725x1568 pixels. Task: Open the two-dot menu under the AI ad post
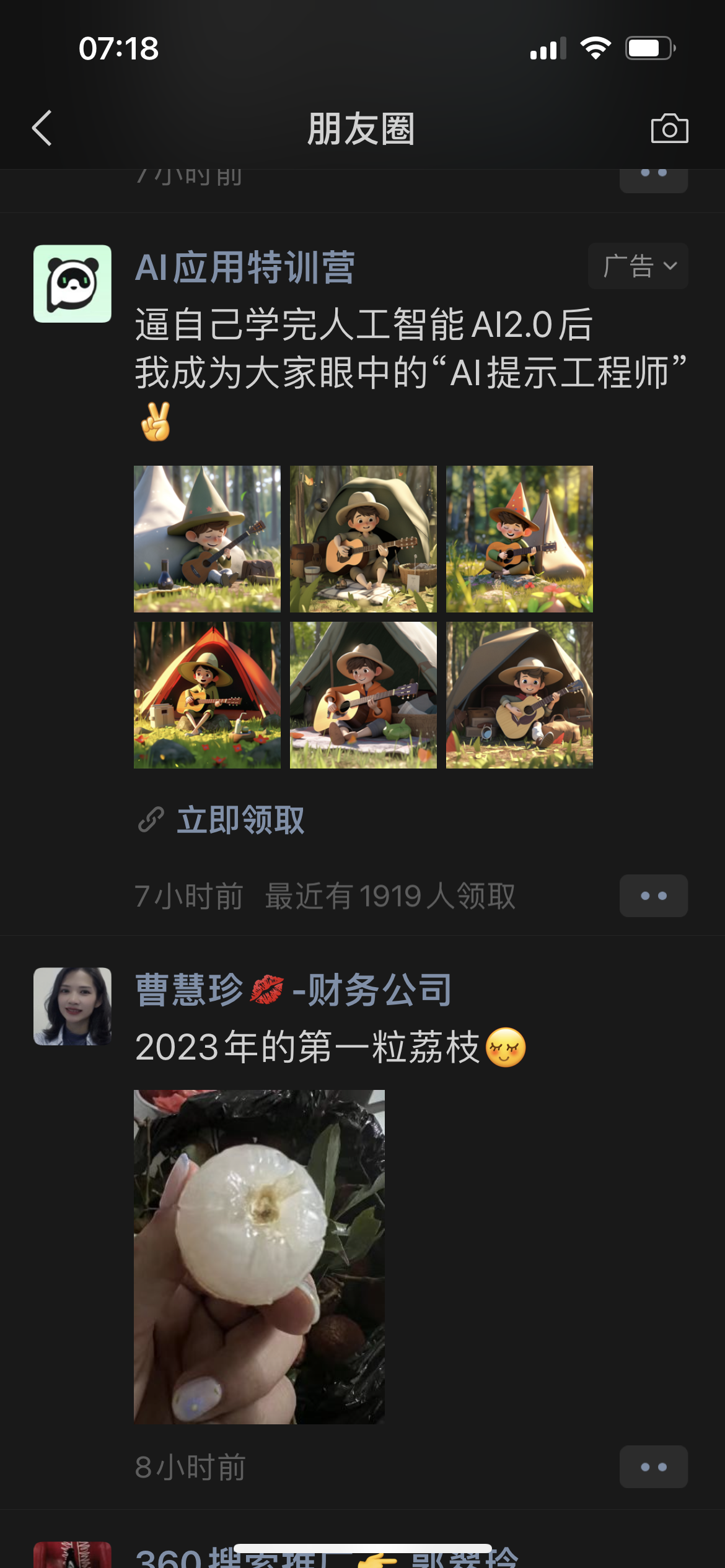point(653,895)
